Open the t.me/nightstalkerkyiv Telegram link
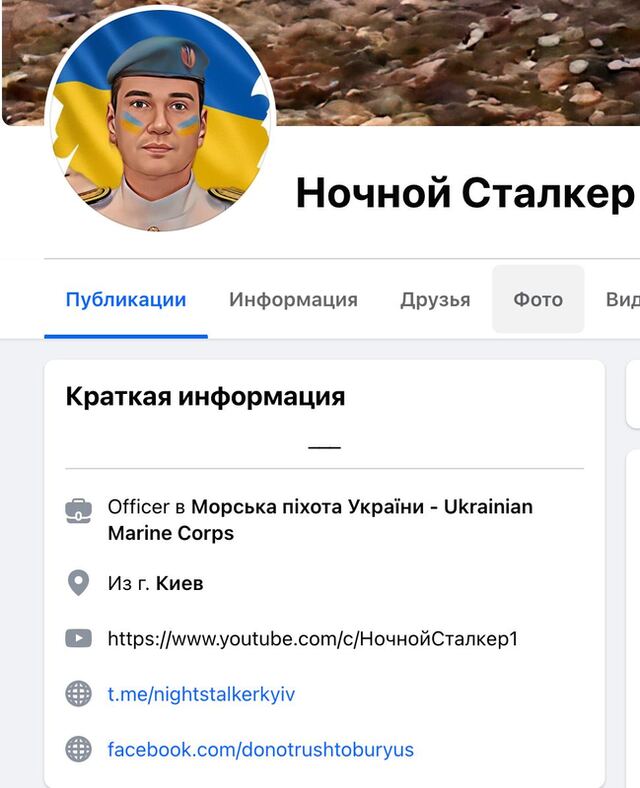 click(201, 694)
